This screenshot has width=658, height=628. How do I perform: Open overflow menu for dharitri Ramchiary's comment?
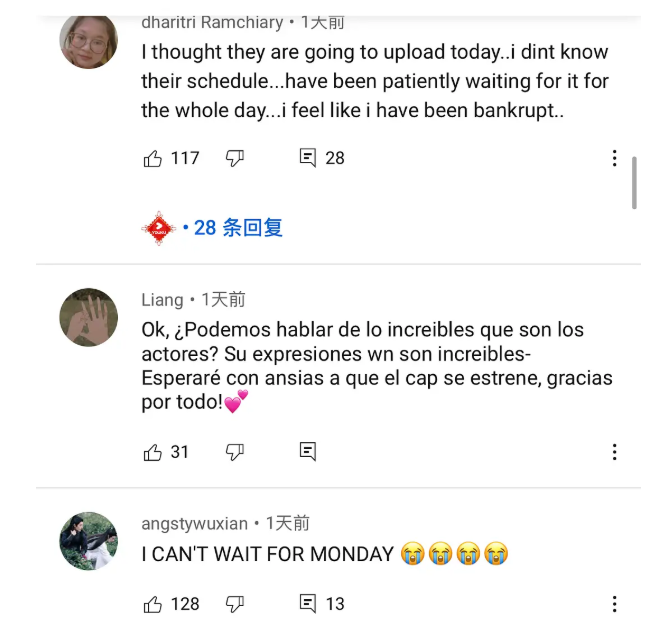point(614,158)
